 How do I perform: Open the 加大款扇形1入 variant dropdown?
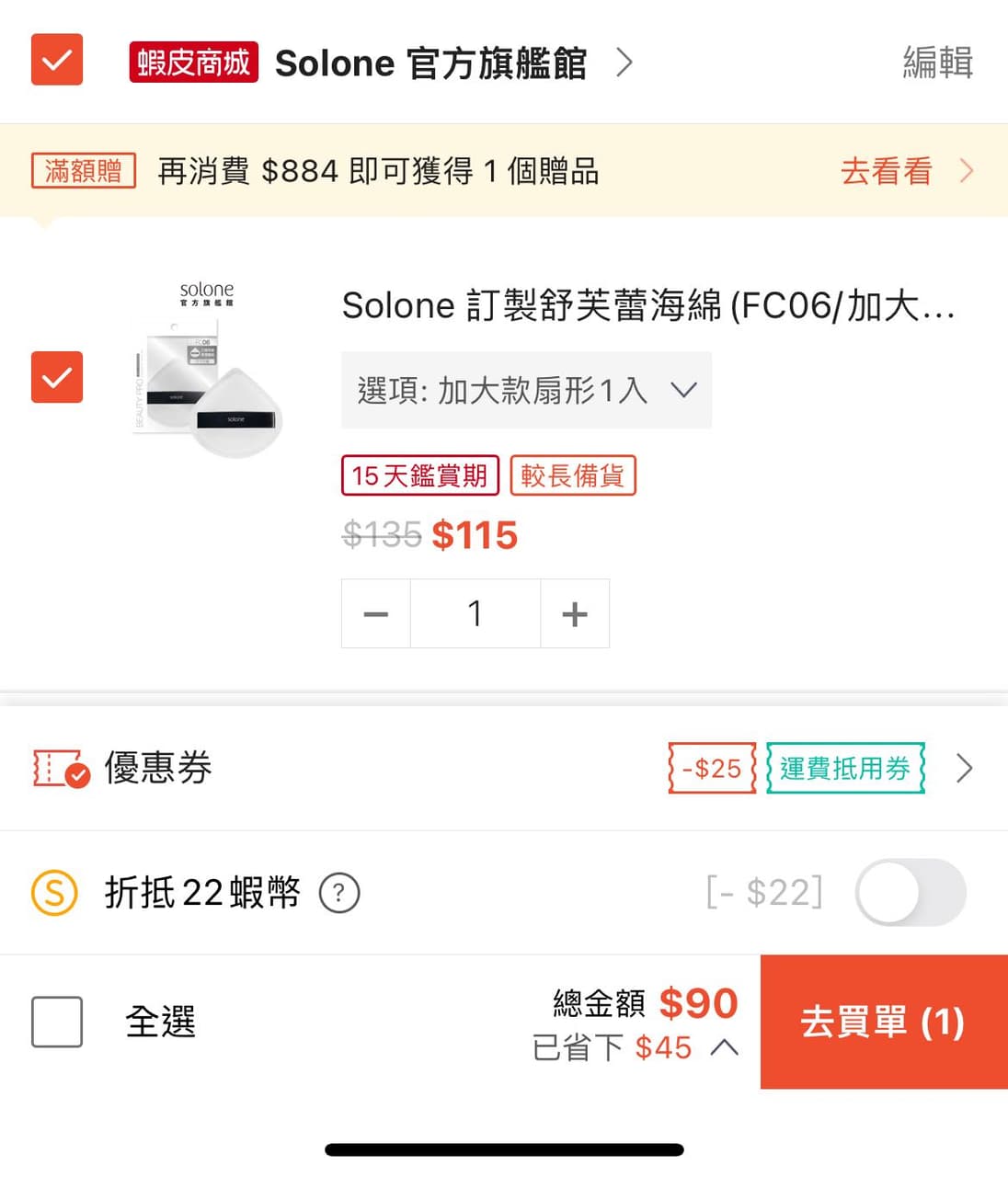point(527,390)
